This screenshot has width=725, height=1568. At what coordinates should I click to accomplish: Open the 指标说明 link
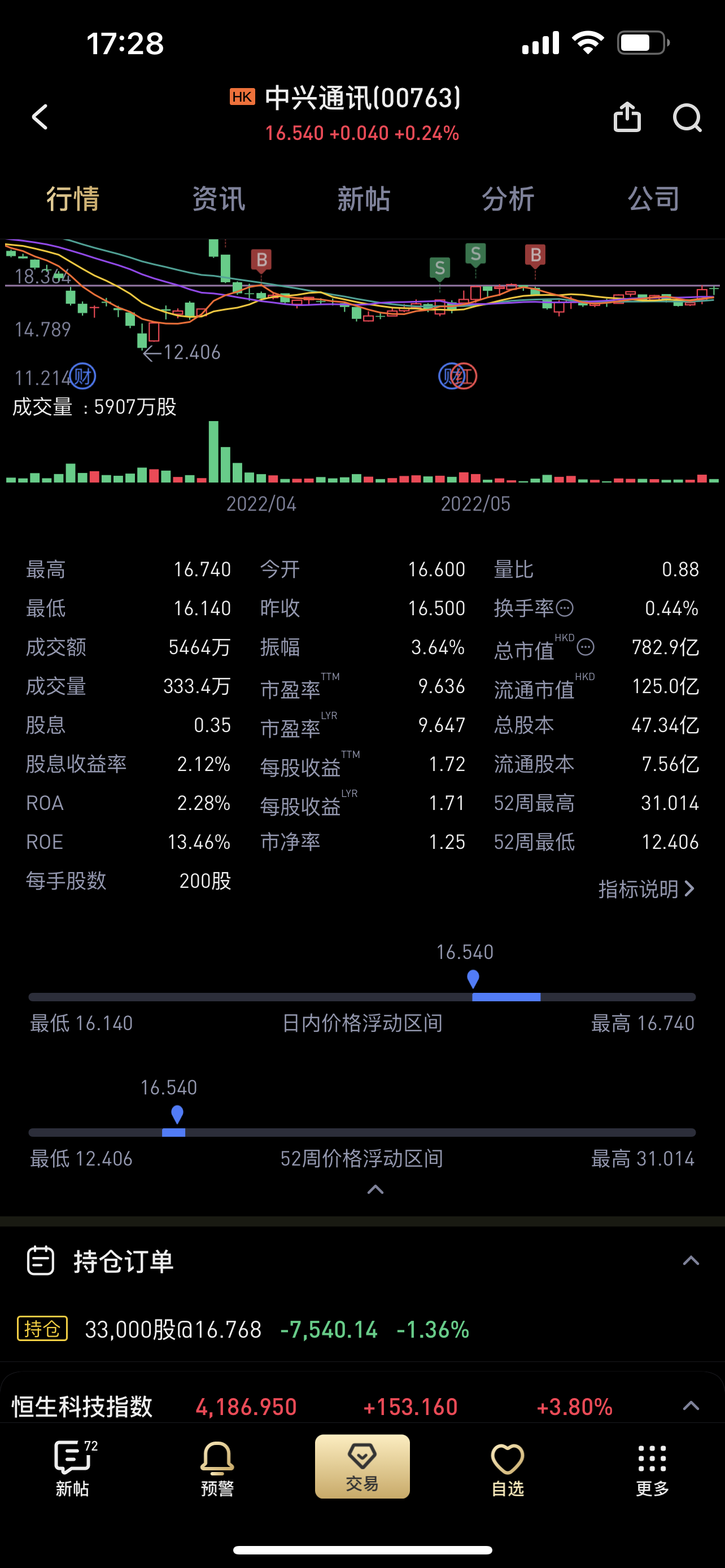click(646, 888)
